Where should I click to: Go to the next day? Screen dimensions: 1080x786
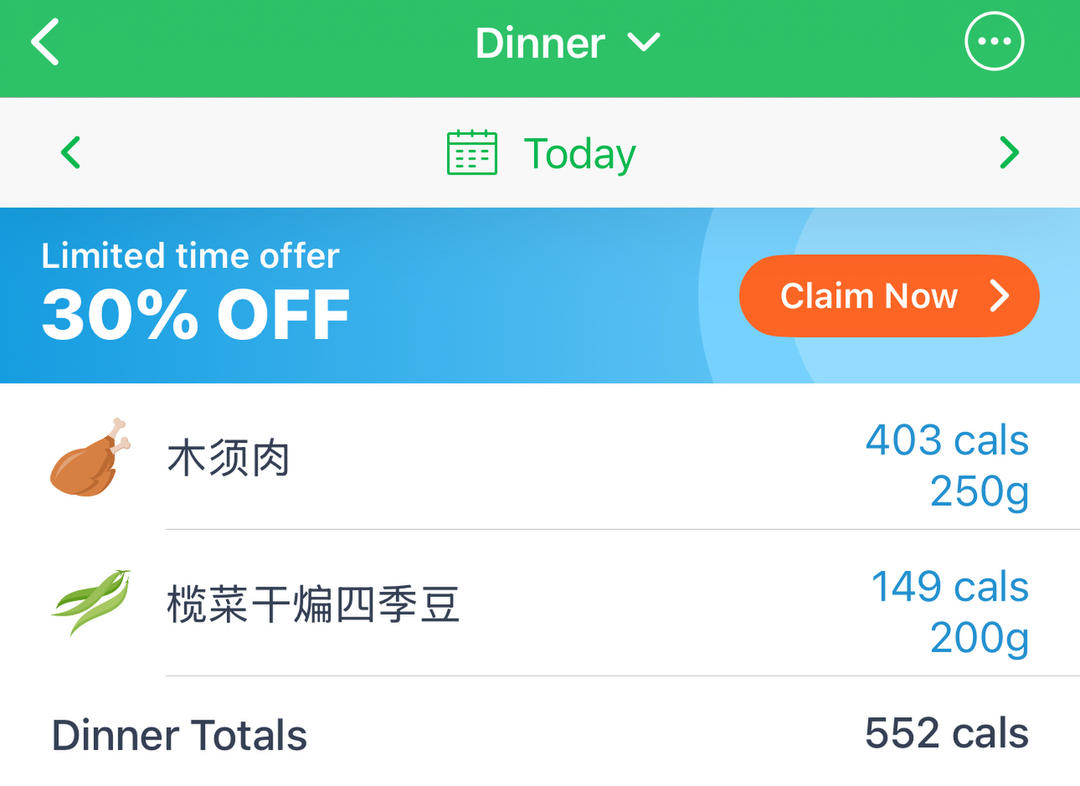tap(1009, 152)
